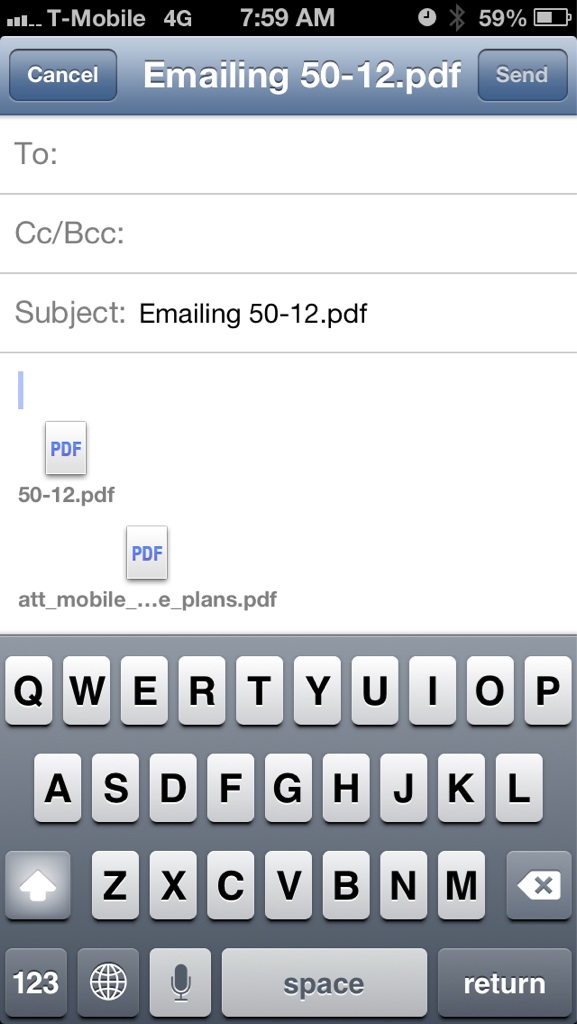This screenshot has width=577, height=1024.
Task: Toggle the shift key
Action: (x=37, y=886)
